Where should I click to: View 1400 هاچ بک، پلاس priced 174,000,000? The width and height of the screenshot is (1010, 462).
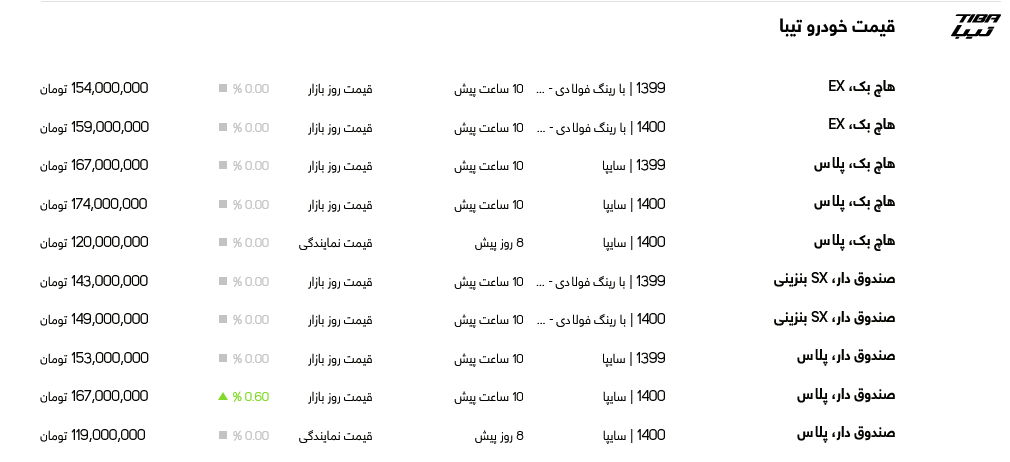pyautogui.click(x=854, y=203)
